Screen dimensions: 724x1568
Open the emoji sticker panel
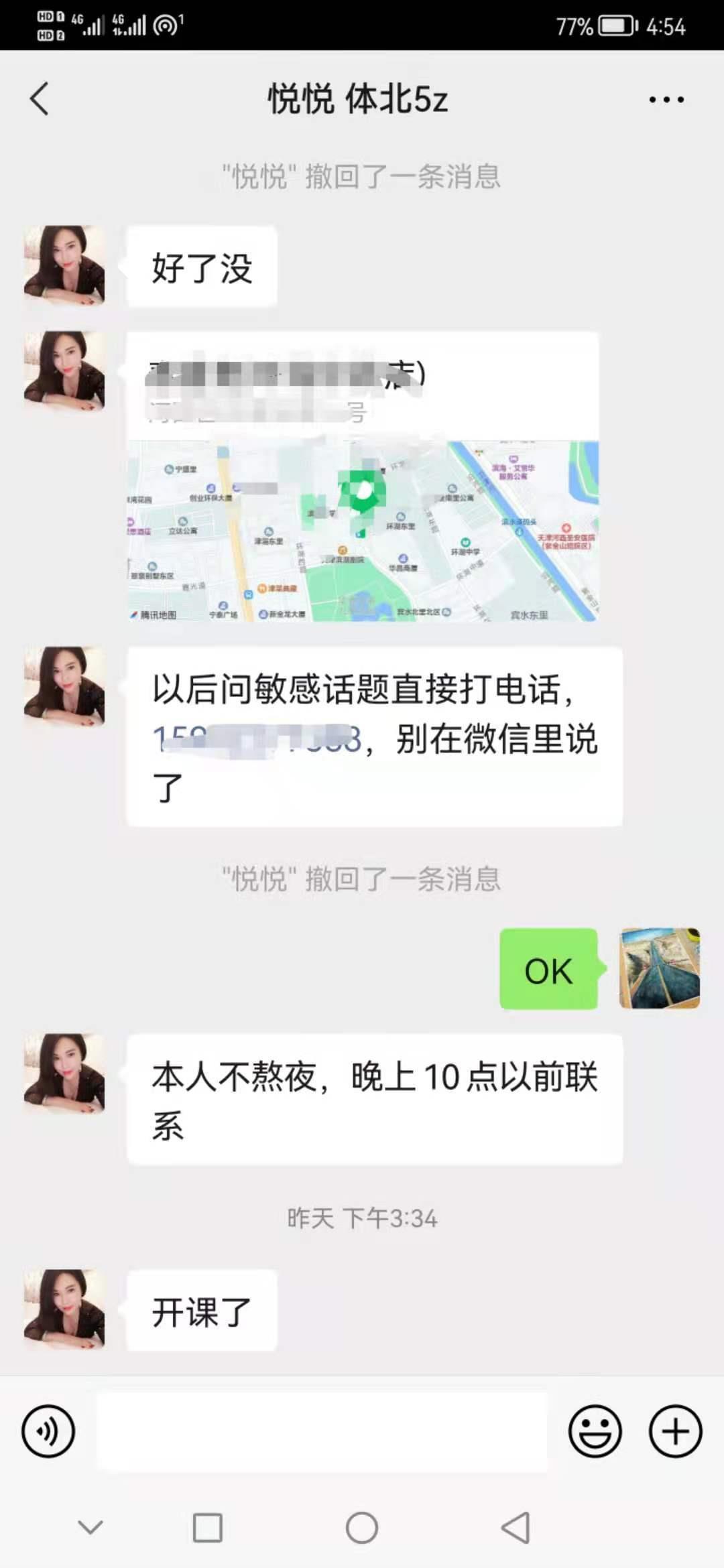pos(595,1431)
